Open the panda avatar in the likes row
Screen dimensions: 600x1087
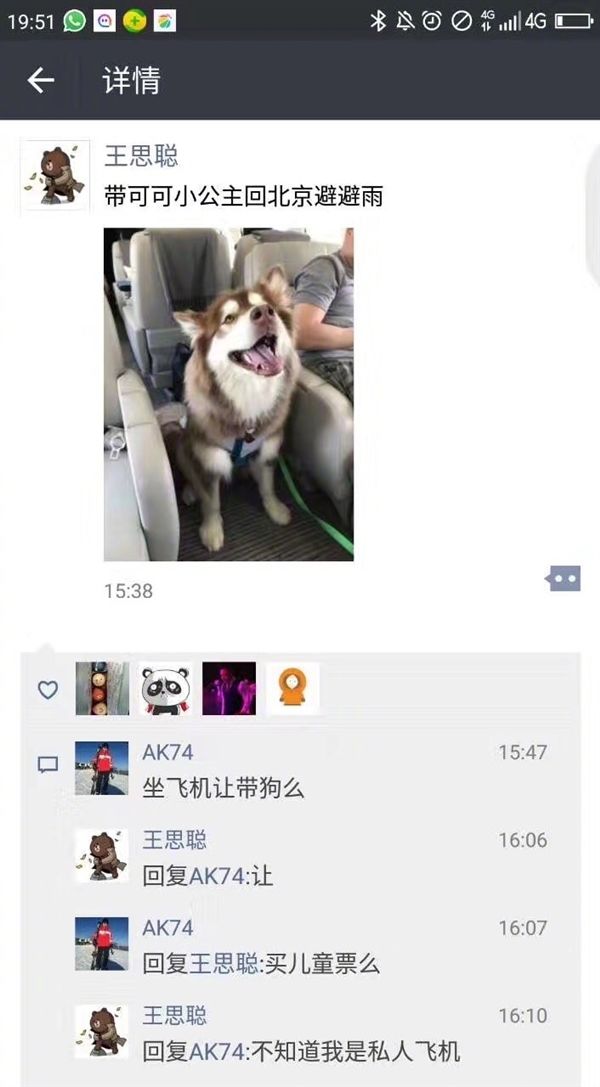point(166,688)
